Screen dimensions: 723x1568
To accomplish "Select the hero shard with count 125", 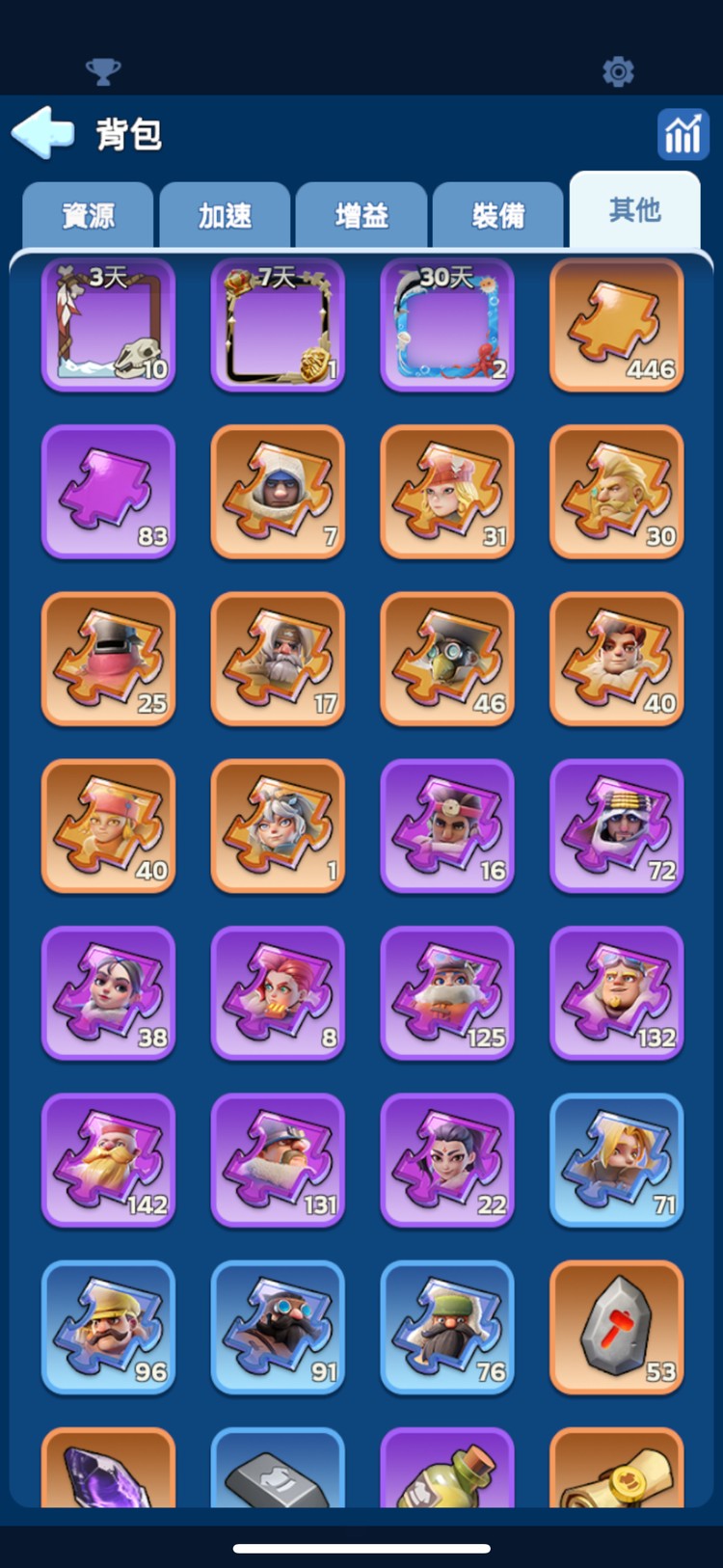I will point(447,993).
